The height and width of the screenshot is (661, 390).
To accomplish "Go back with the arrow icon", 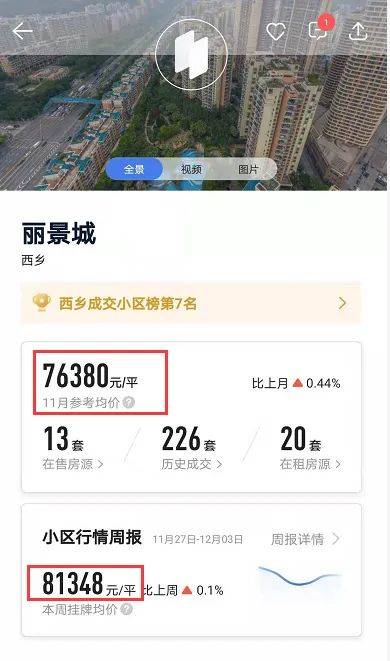I will [x=22, y=31].
